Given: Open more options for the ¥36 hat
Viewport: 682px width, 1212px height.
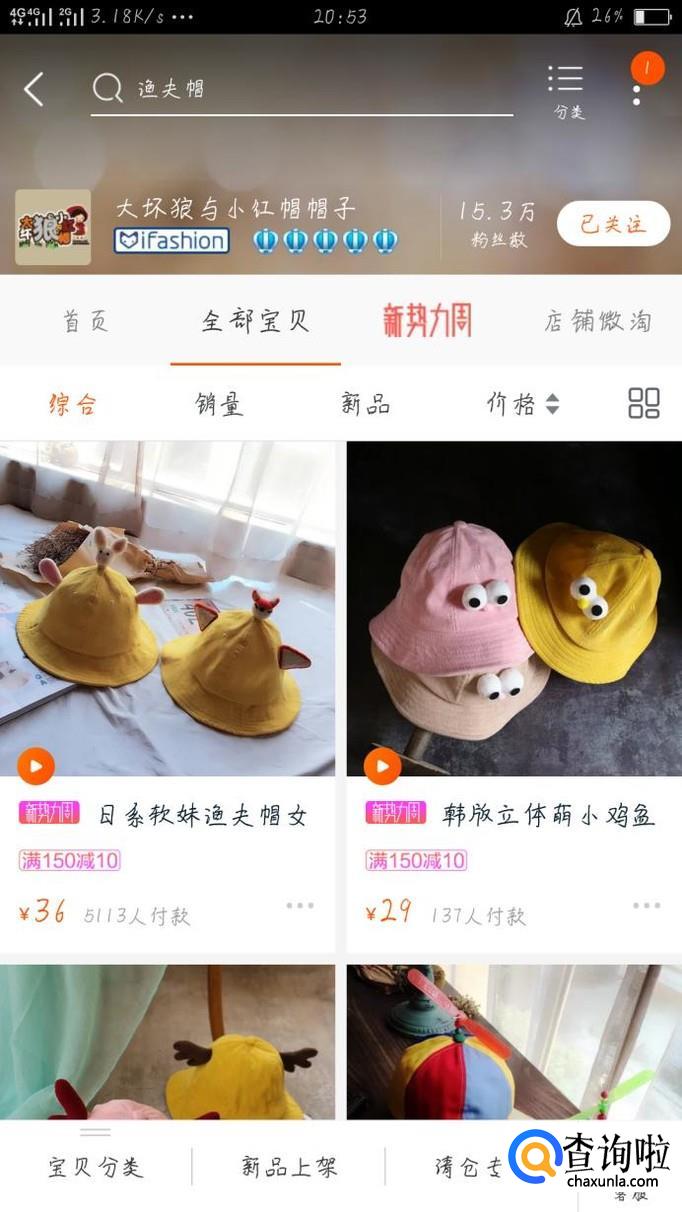Looking at the screenshot, I should point(299,906).
